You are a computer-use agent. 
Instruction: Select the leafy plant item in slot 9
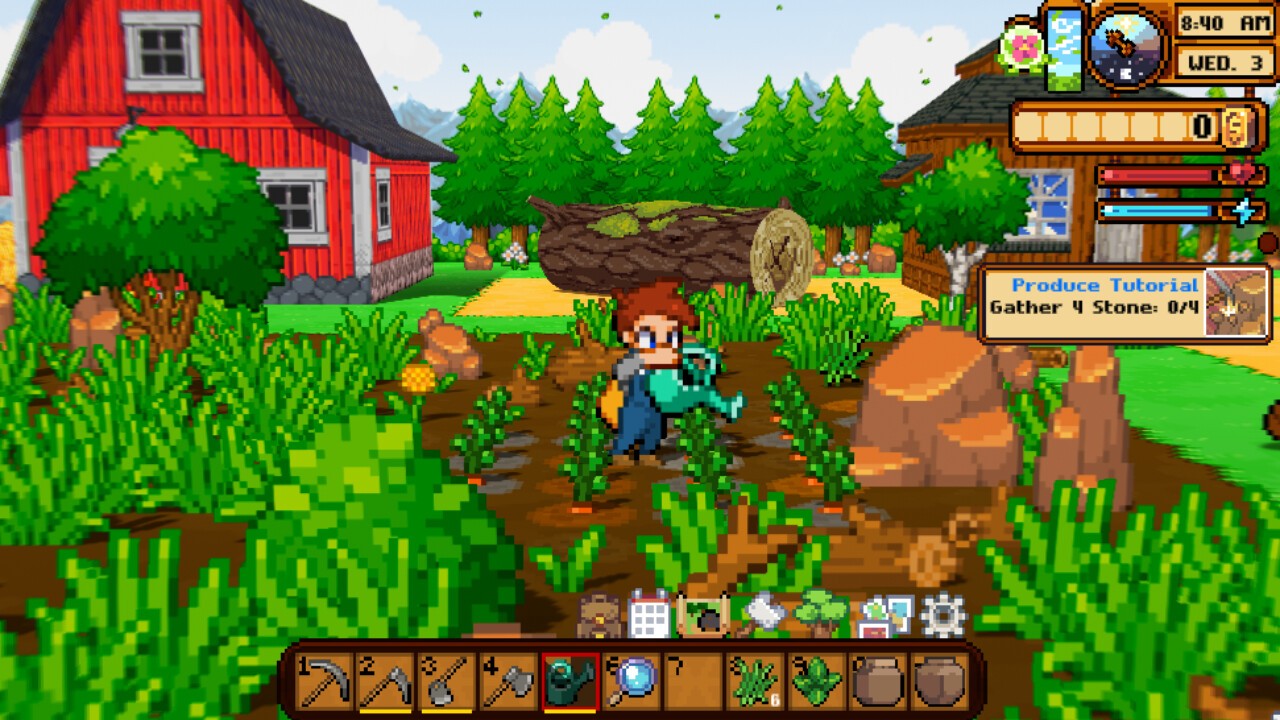(817, 682)
